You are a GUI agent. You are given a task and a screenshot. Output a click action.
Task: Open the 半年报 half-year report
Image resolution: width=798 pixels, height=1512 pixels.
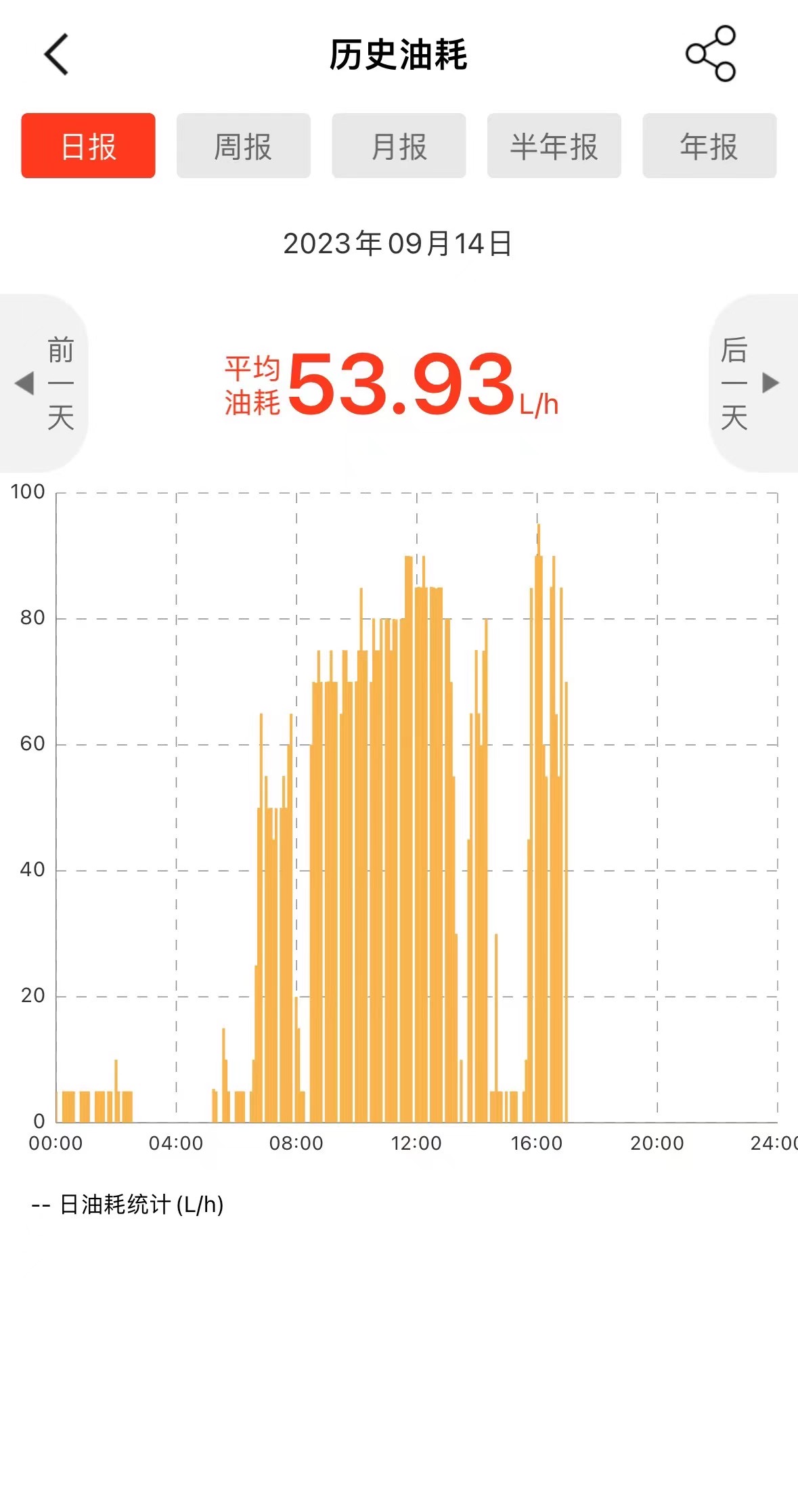click(x=554, y=146)
